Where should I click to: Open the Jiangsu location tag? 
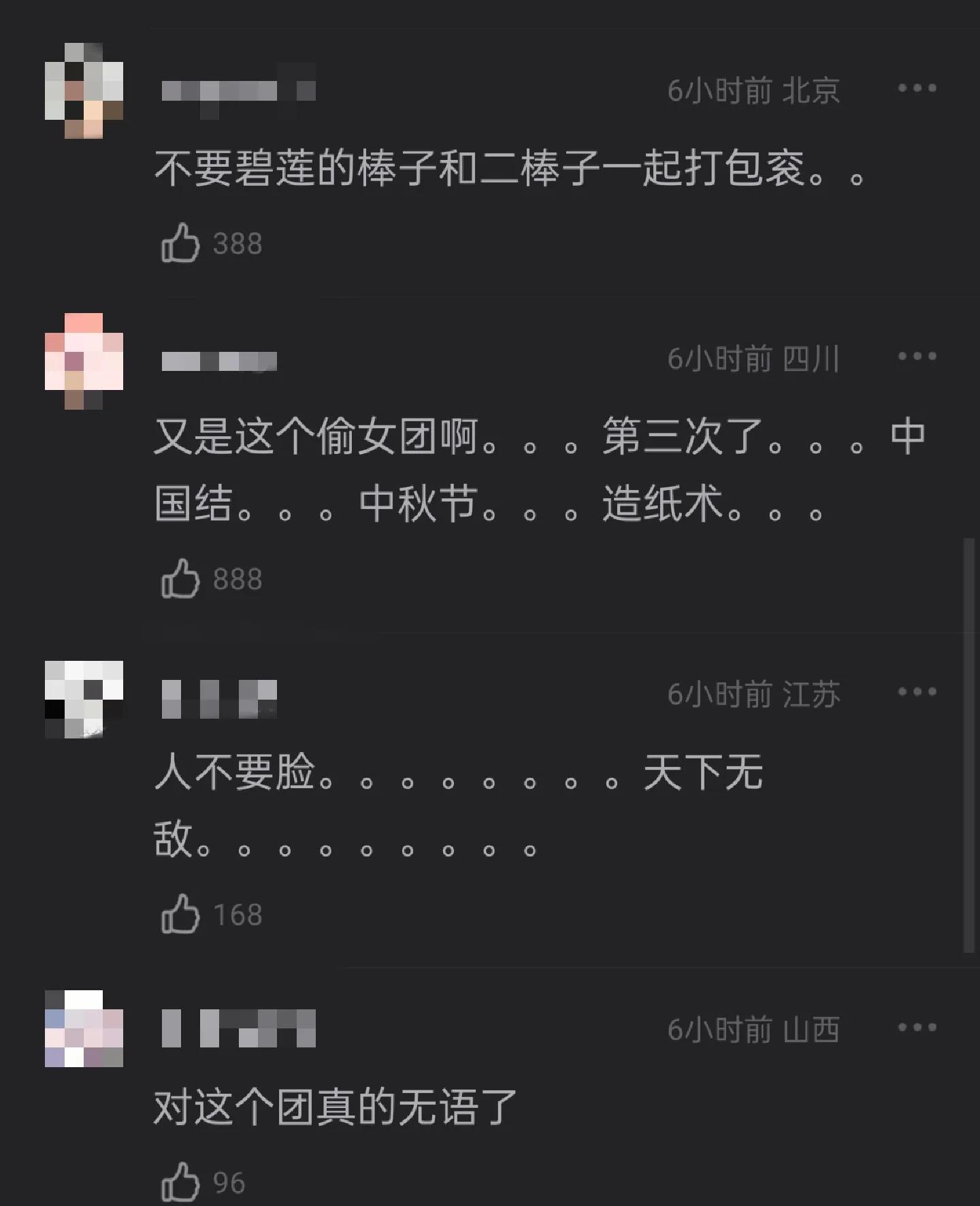815,693
